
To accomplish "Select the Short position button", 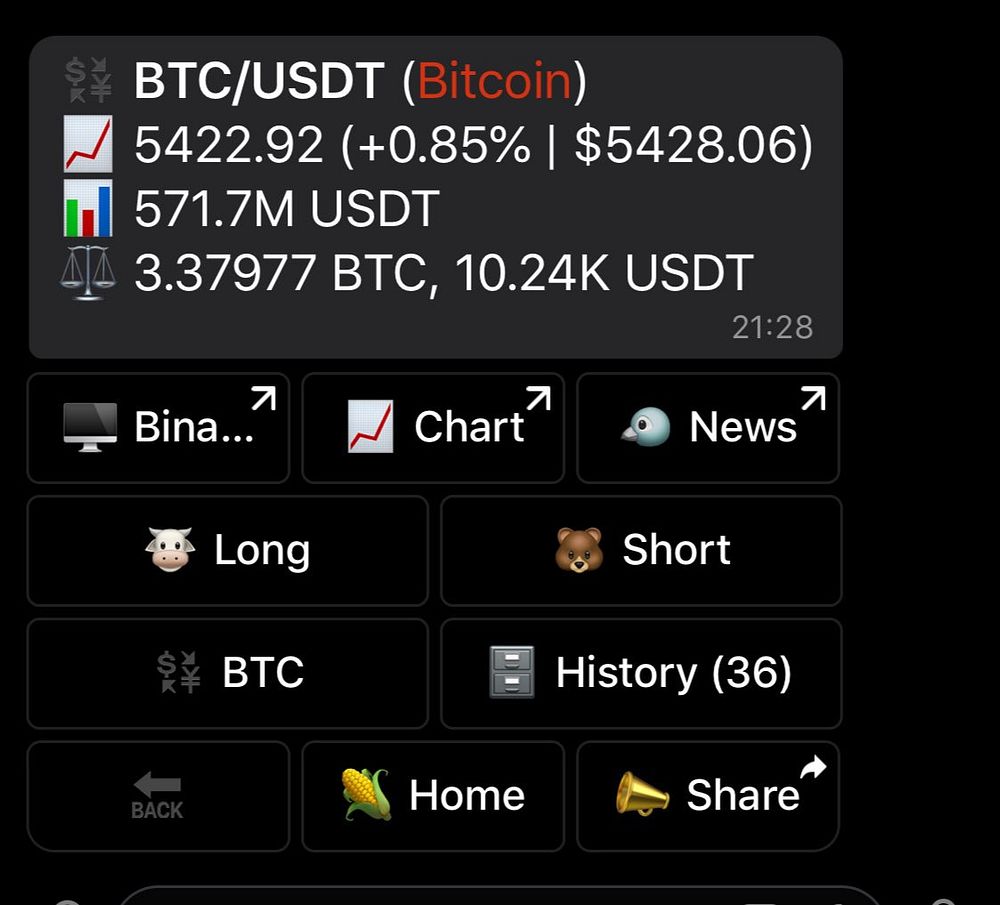I will (641, 551).
